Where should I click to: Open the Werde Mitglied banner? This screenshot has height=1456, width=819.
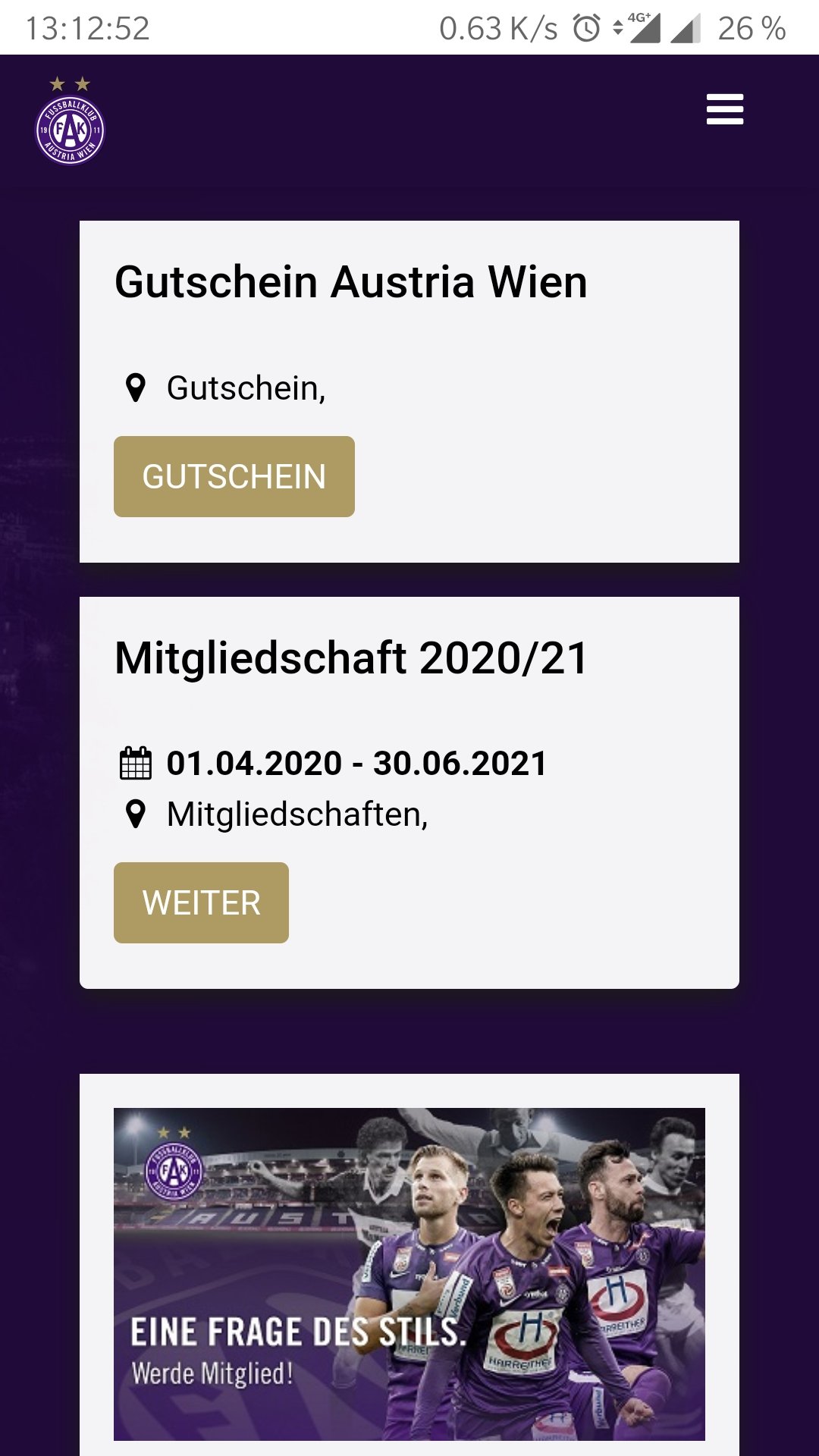pyautogui.click(x=409, y=1274)
